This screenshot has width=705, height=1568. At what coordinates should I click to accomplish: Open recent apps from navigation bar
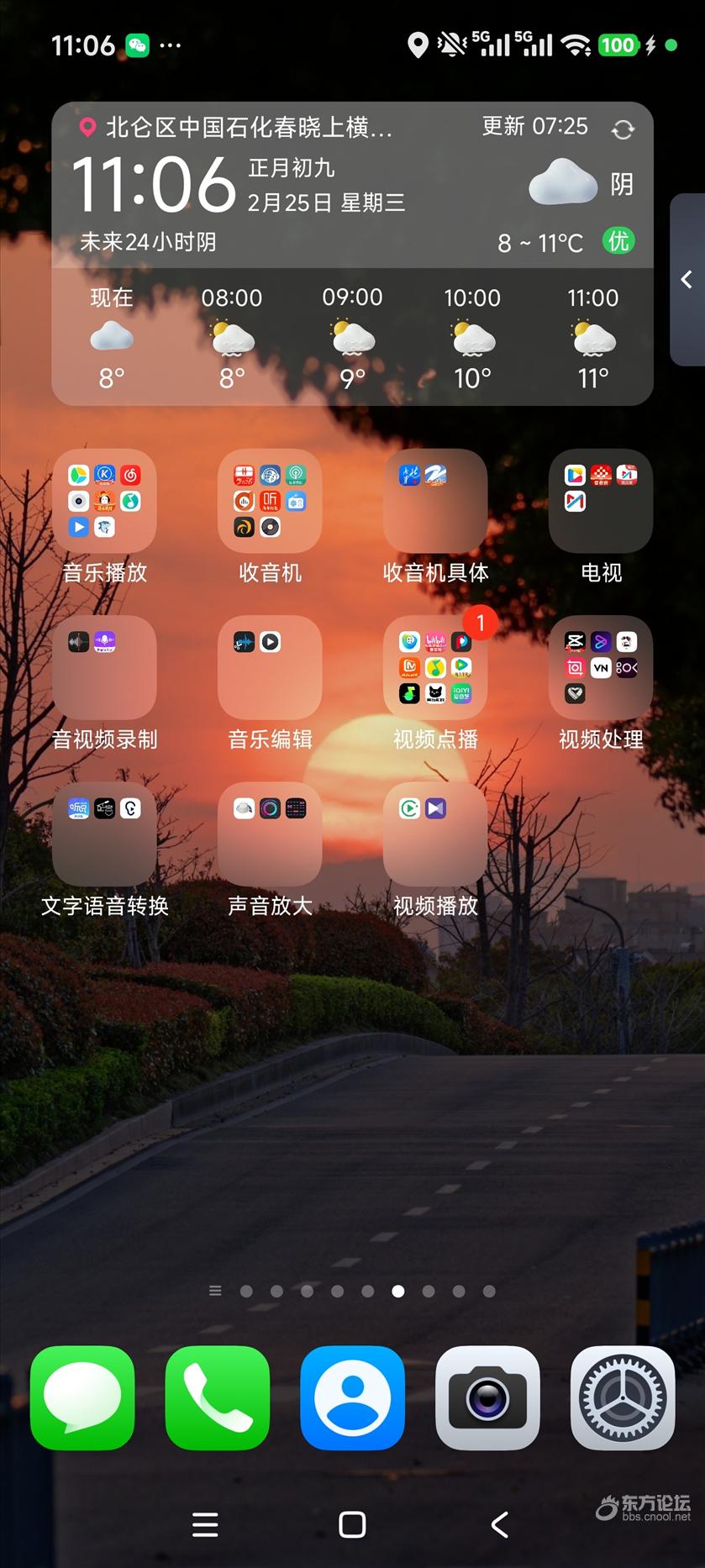(205, 1524)
